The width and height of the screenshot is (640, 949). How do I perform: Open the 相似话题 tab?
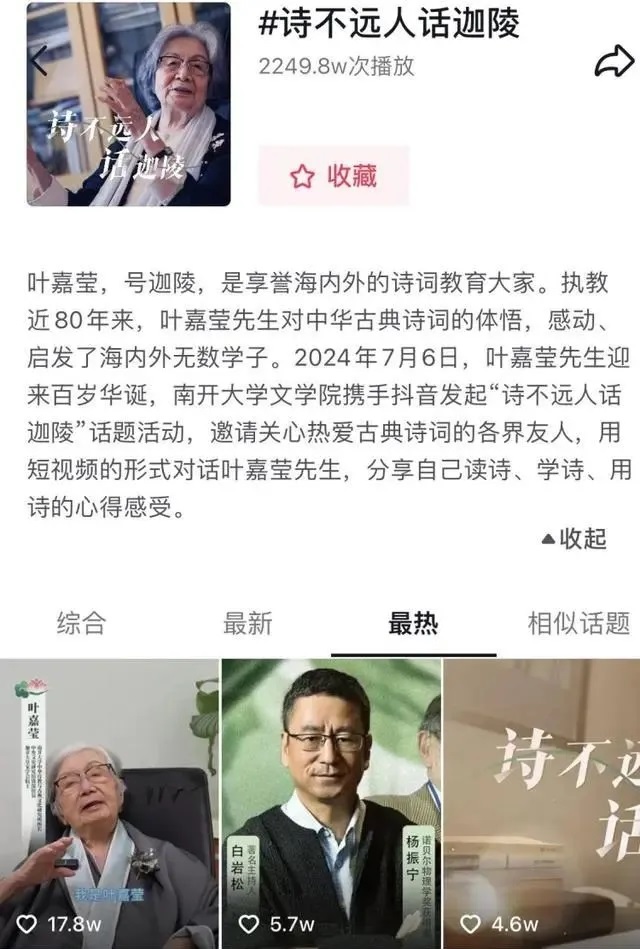coord(578,623)
